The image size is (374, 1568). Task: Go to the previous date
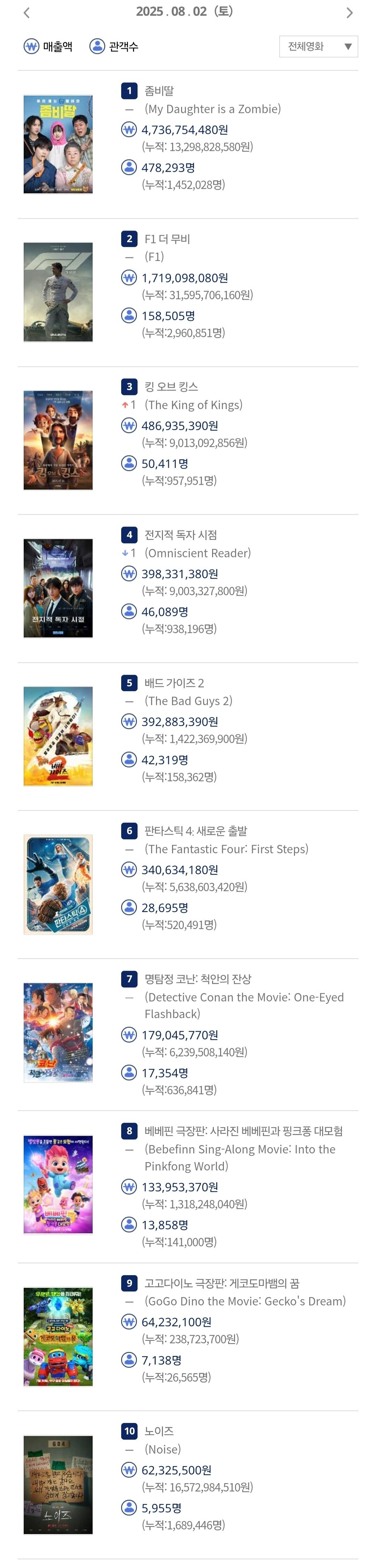[26, 12]
